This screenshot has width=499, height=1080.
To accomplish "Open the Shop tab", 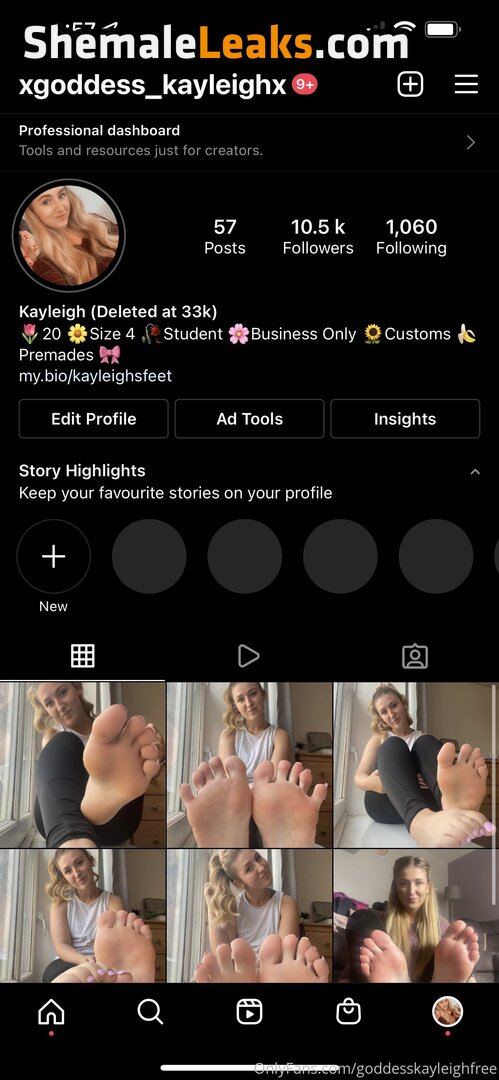I will 348,1011.
